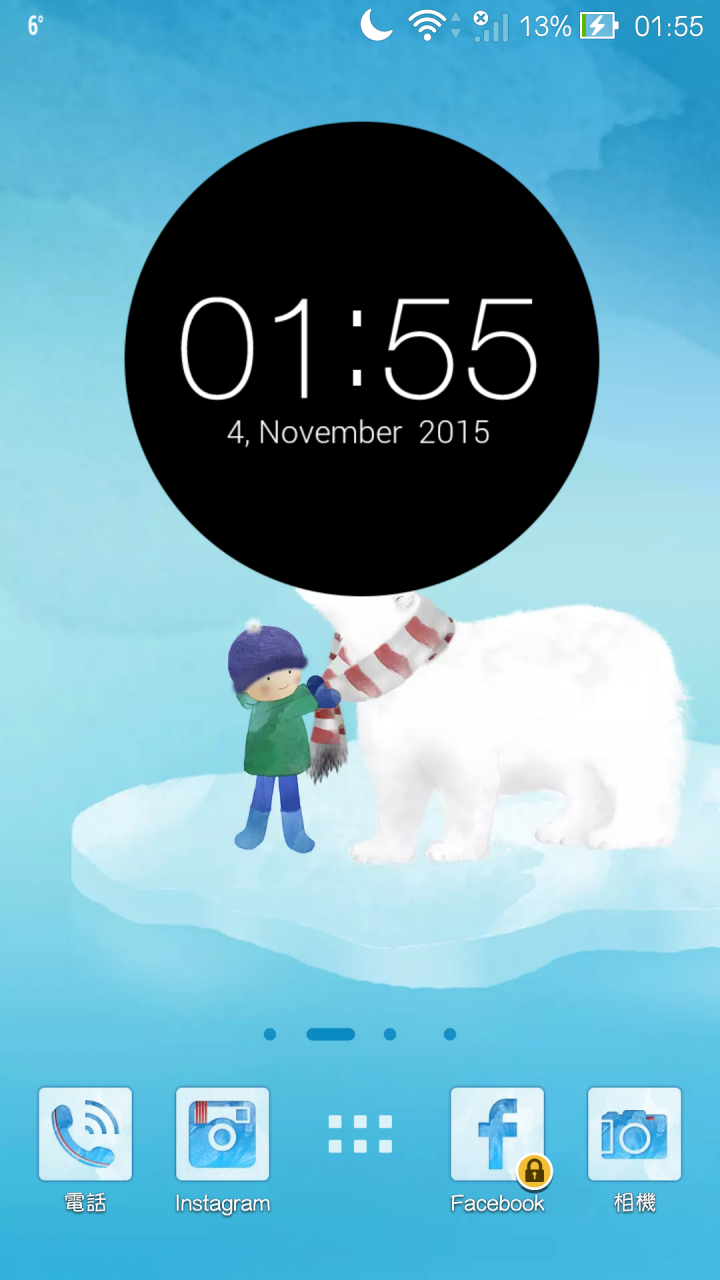Launch the 相機 camera app
The height and width of the screenshot is (1280, 720).
tap(634, 1135)
